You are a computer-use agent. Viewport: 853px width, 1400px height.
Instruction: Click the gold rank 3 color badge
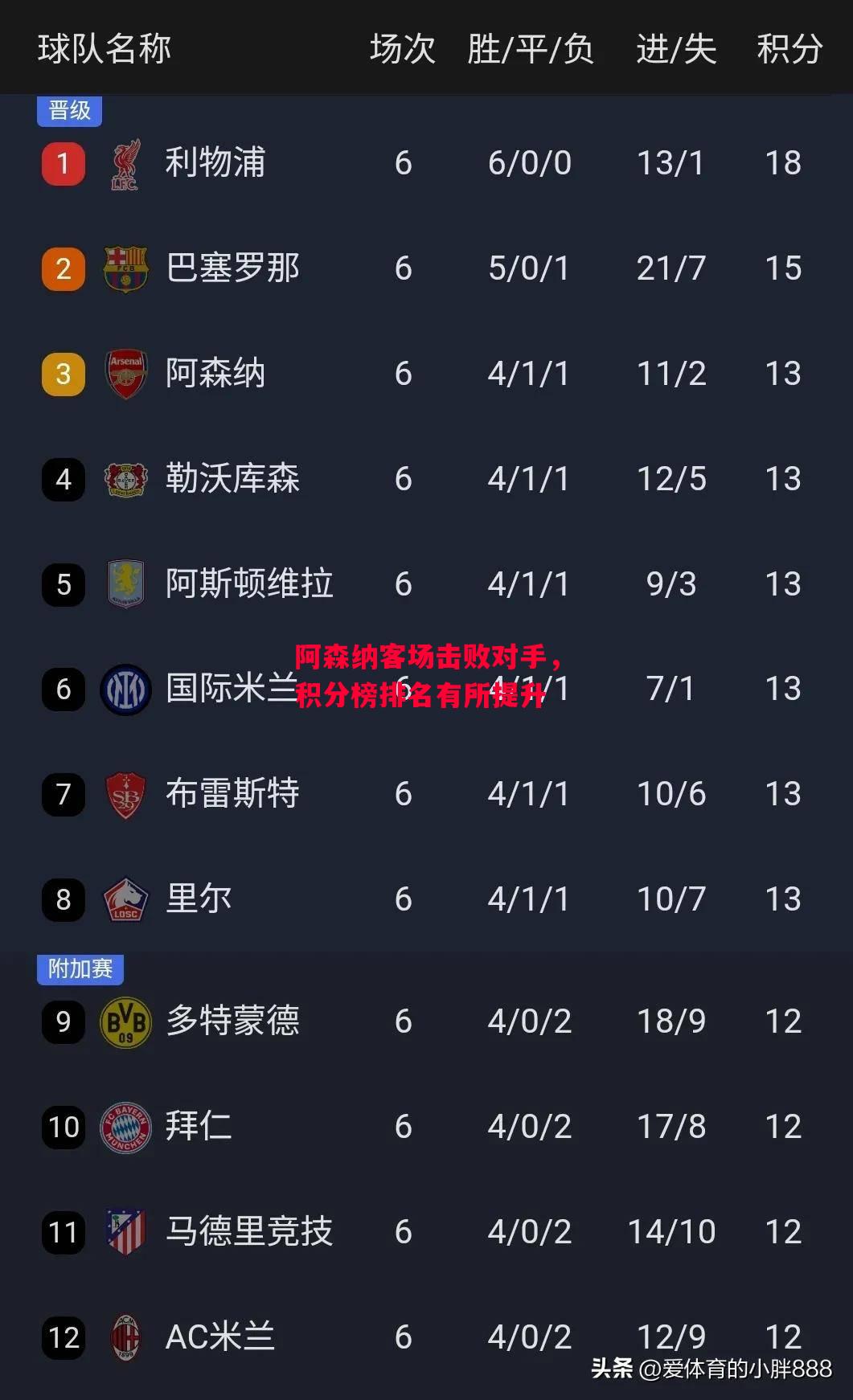pos(63,374)
